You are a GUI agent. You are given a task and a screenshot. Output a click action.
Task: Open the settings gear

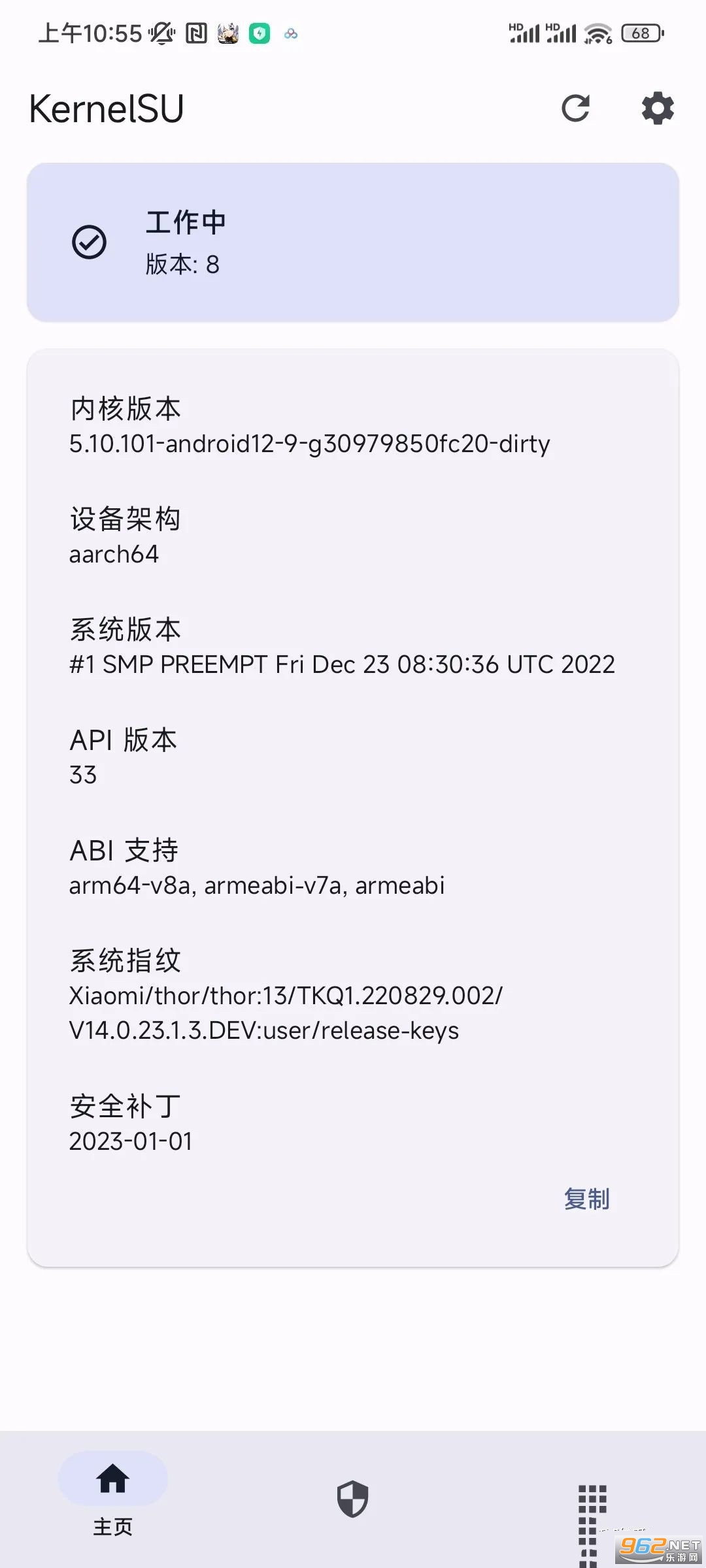657,108
